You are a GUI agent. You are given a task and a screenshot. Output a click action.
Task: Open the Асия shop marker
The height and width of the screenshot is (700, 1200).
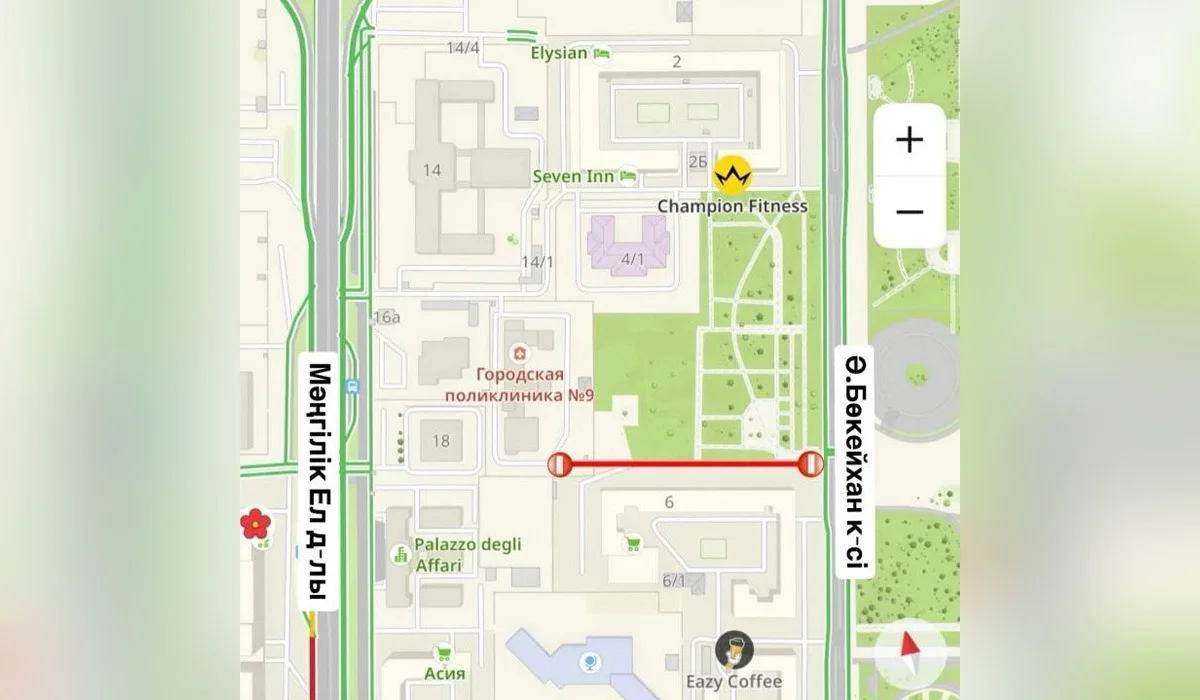tap(443, 652)
